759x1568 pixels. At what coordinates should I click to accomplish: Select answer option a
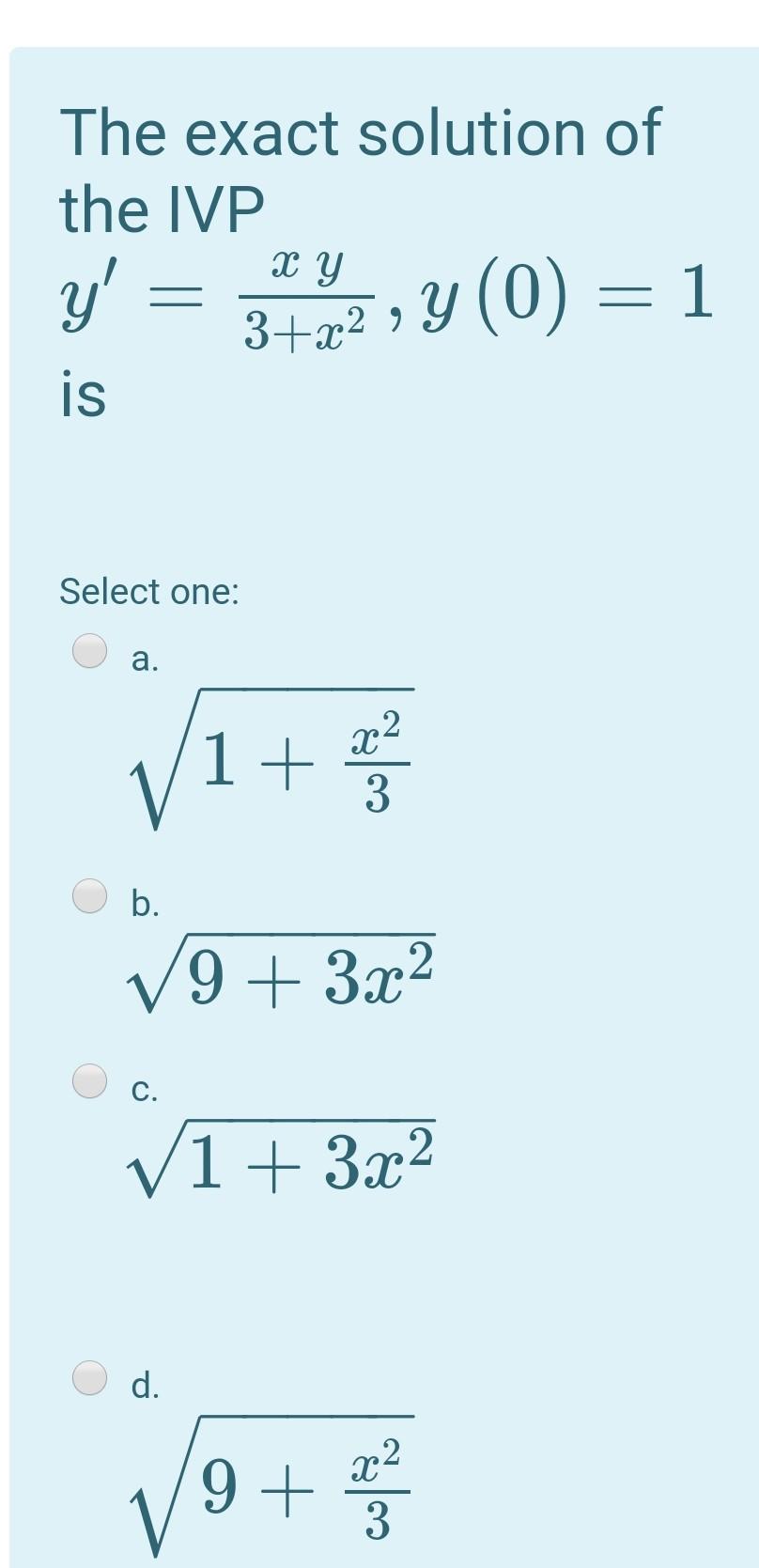91,650
